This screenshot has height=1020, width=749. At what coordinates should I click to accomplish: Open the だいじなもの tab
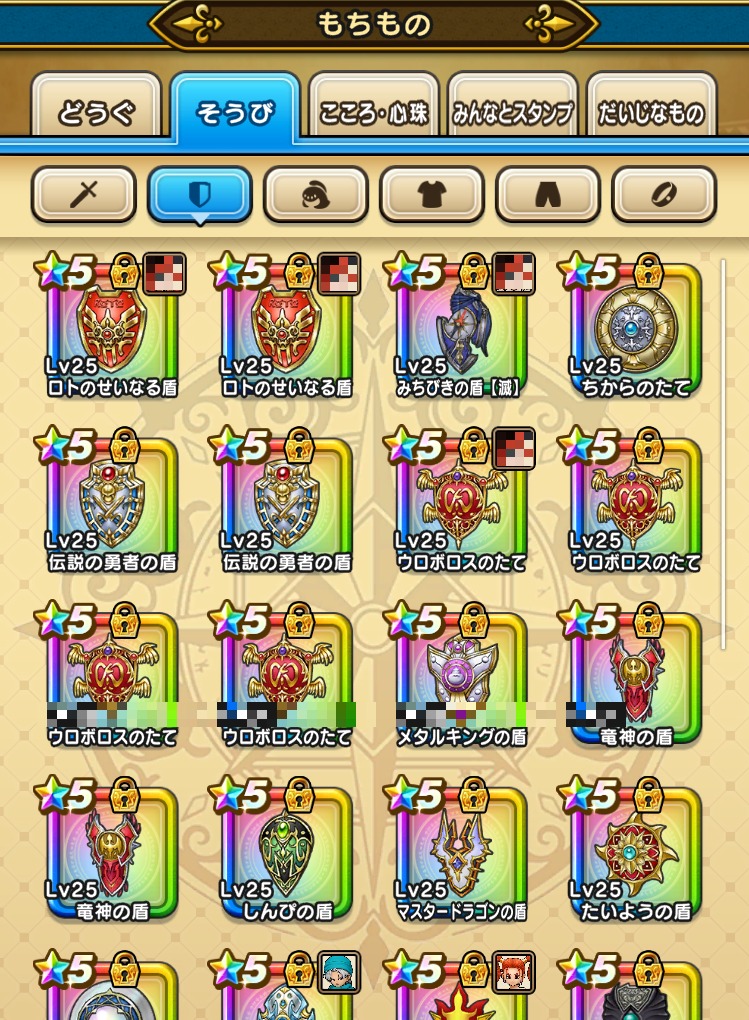point(651,112)
